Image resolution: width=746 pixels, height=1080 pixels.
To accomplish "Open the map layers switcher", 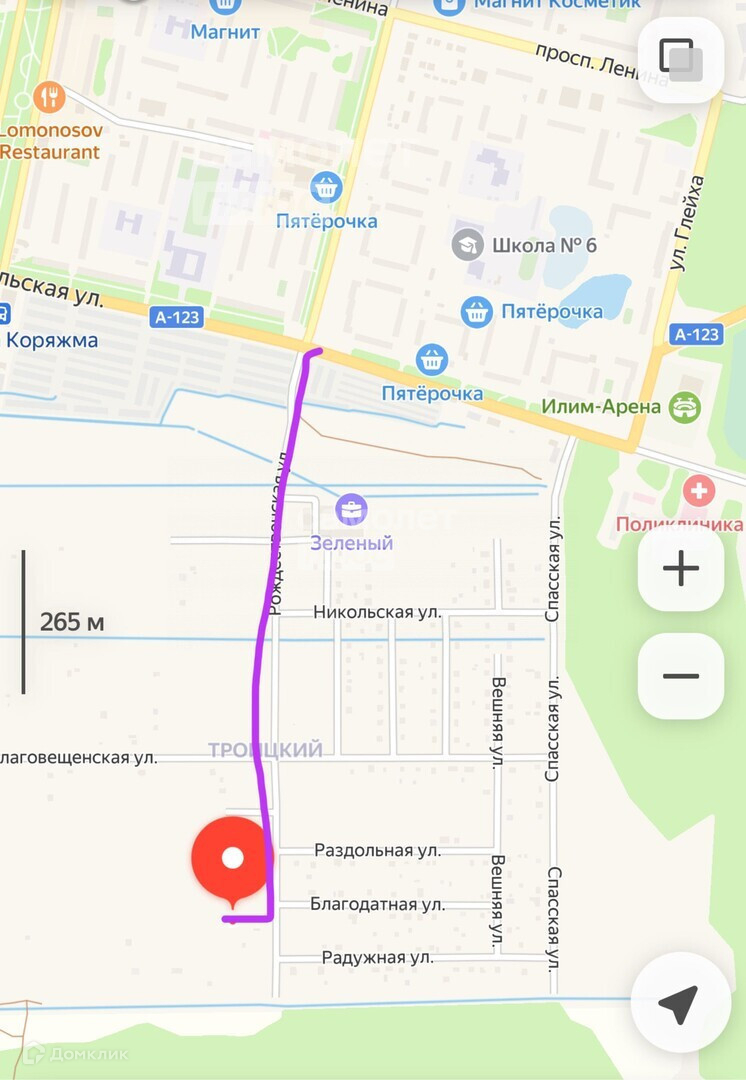I will [x=680, y=58].
